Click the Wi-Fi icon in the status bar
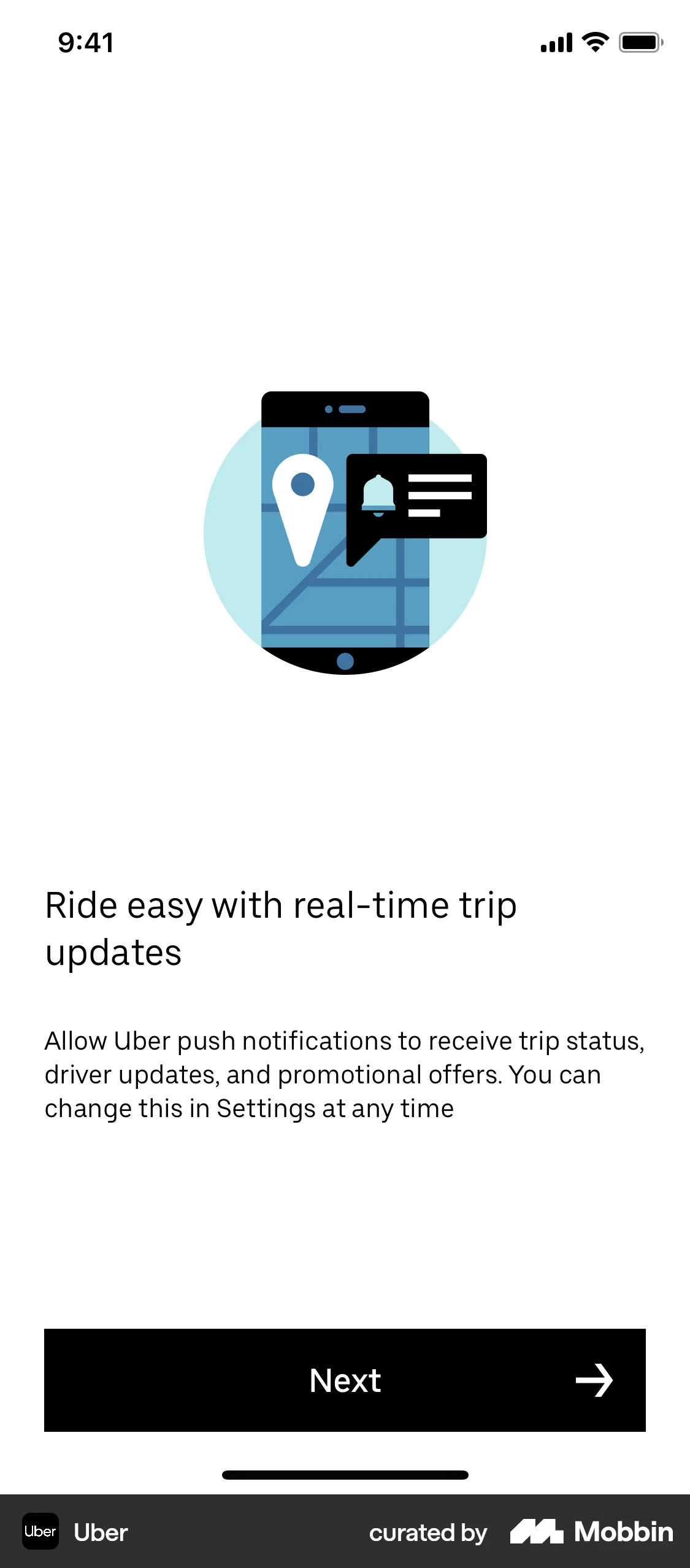 click(x=592, y=42)
